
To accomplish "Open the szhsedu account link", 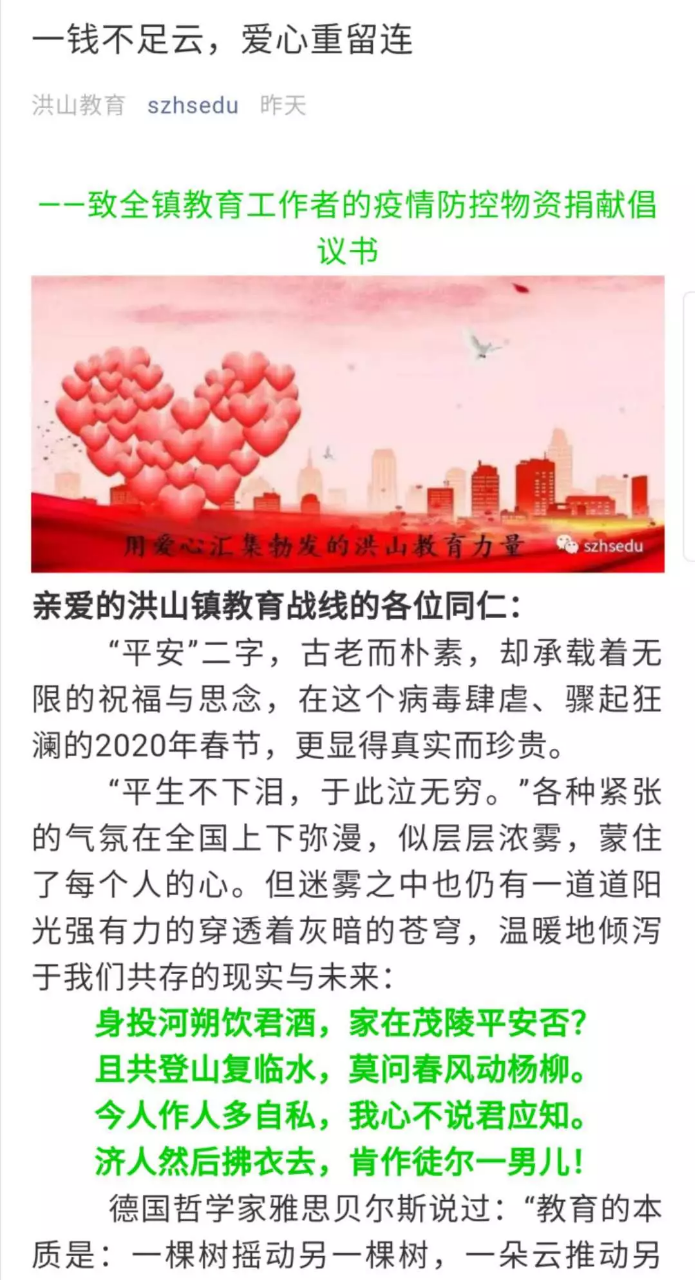I will pyautogui.click(x=193, y=105).
